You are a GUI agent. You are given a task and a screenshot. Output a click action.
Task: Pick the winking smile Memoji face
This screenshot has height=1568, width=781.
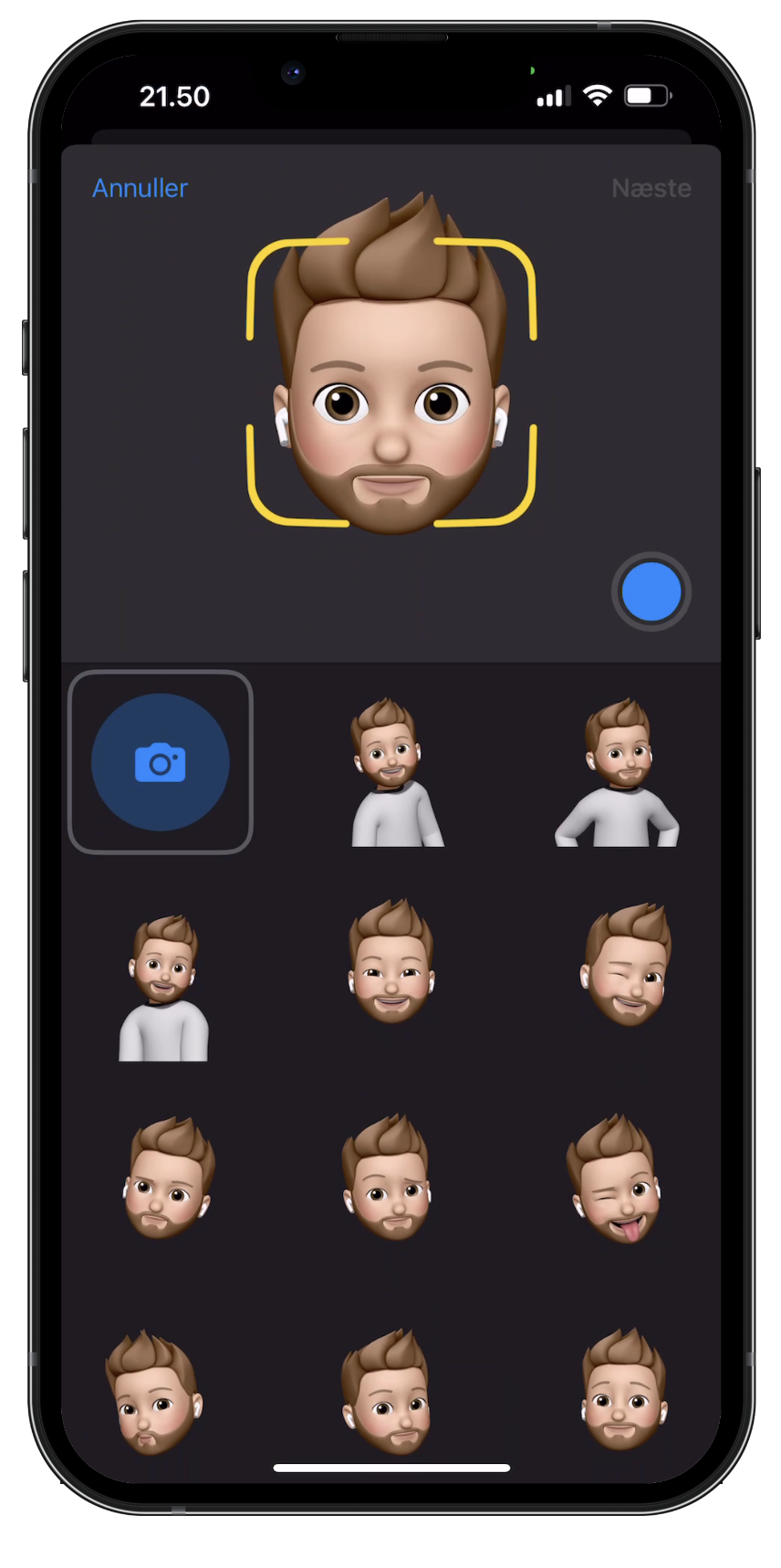pyautogui.click(x=626, y=964)
